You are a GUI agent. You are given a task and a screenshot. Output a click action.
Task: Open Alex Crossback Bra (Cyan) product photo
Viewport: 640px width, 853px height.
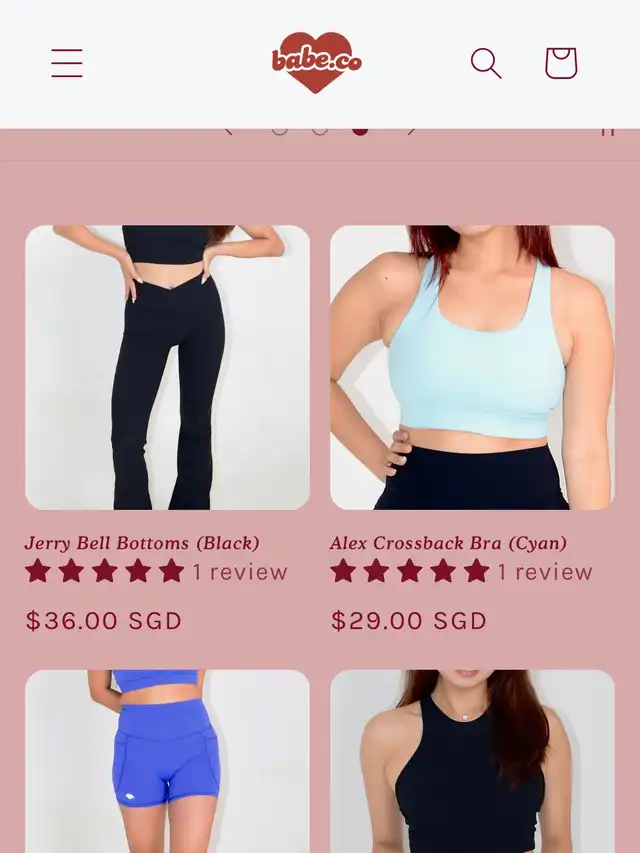472,367
